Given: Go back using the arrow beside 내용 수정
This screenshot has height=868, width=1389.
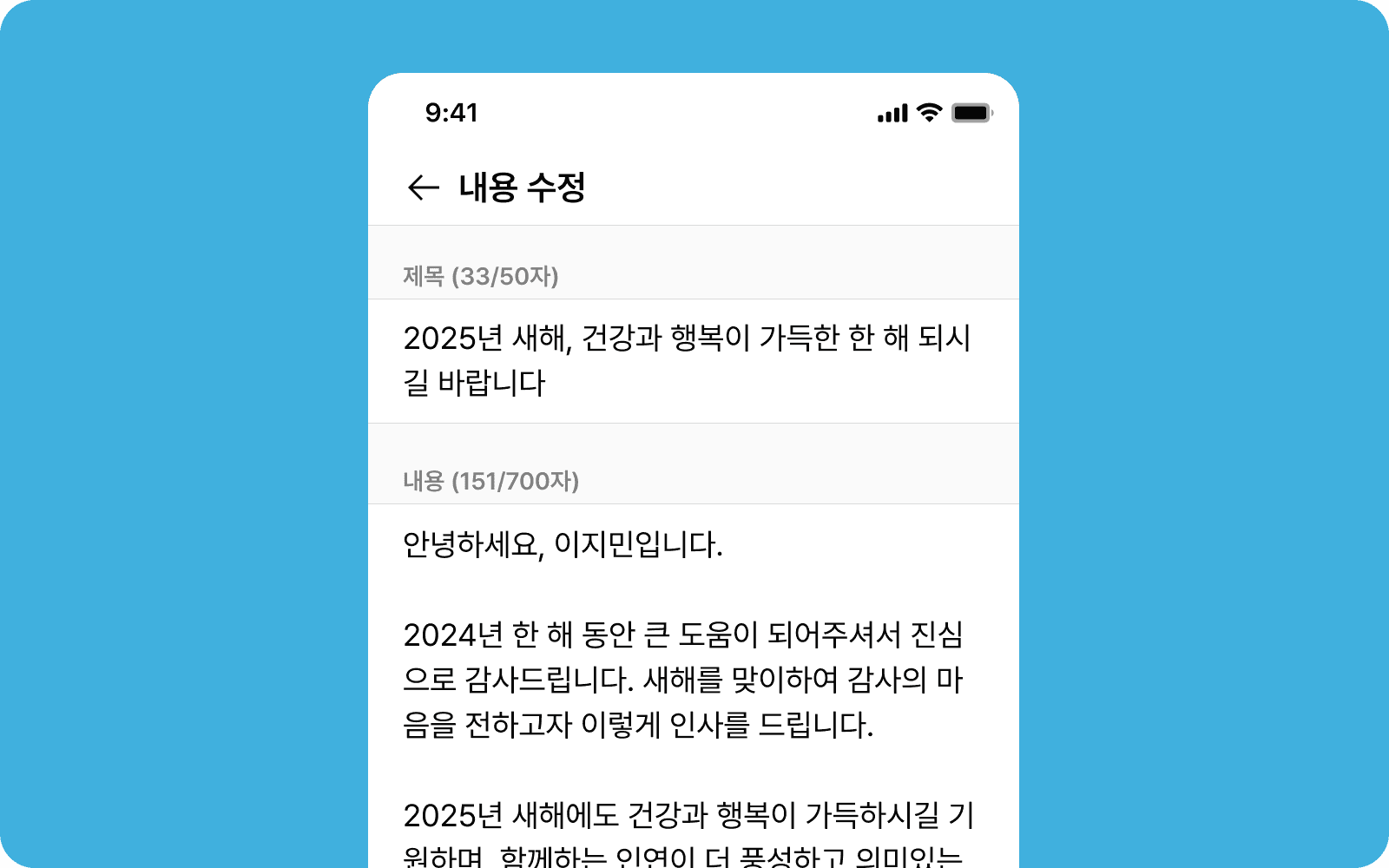Looking at the screenshot, I should click(x=424, y=187).
